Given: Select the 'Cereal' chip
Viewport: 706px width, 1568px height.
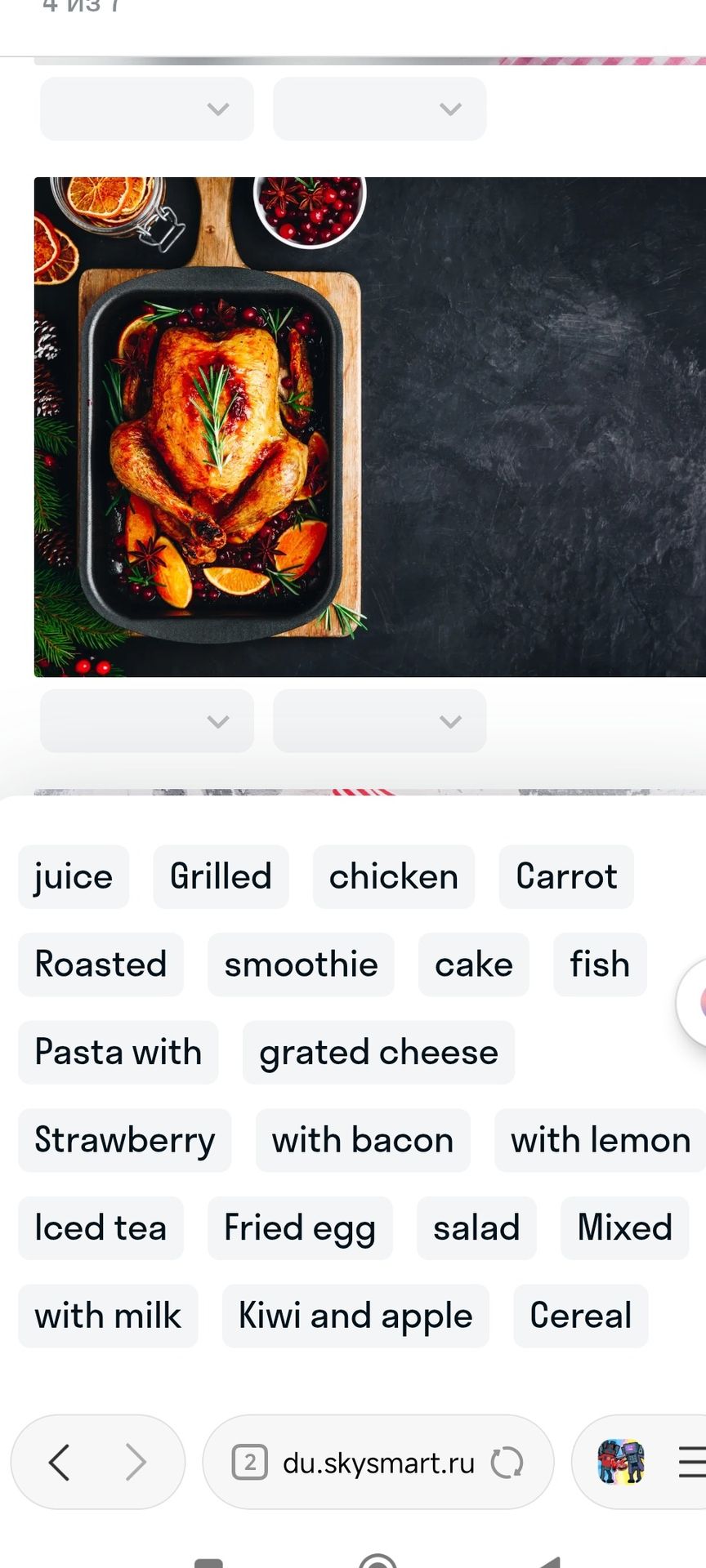Looking at the screenshot, I should (581, 1316).
